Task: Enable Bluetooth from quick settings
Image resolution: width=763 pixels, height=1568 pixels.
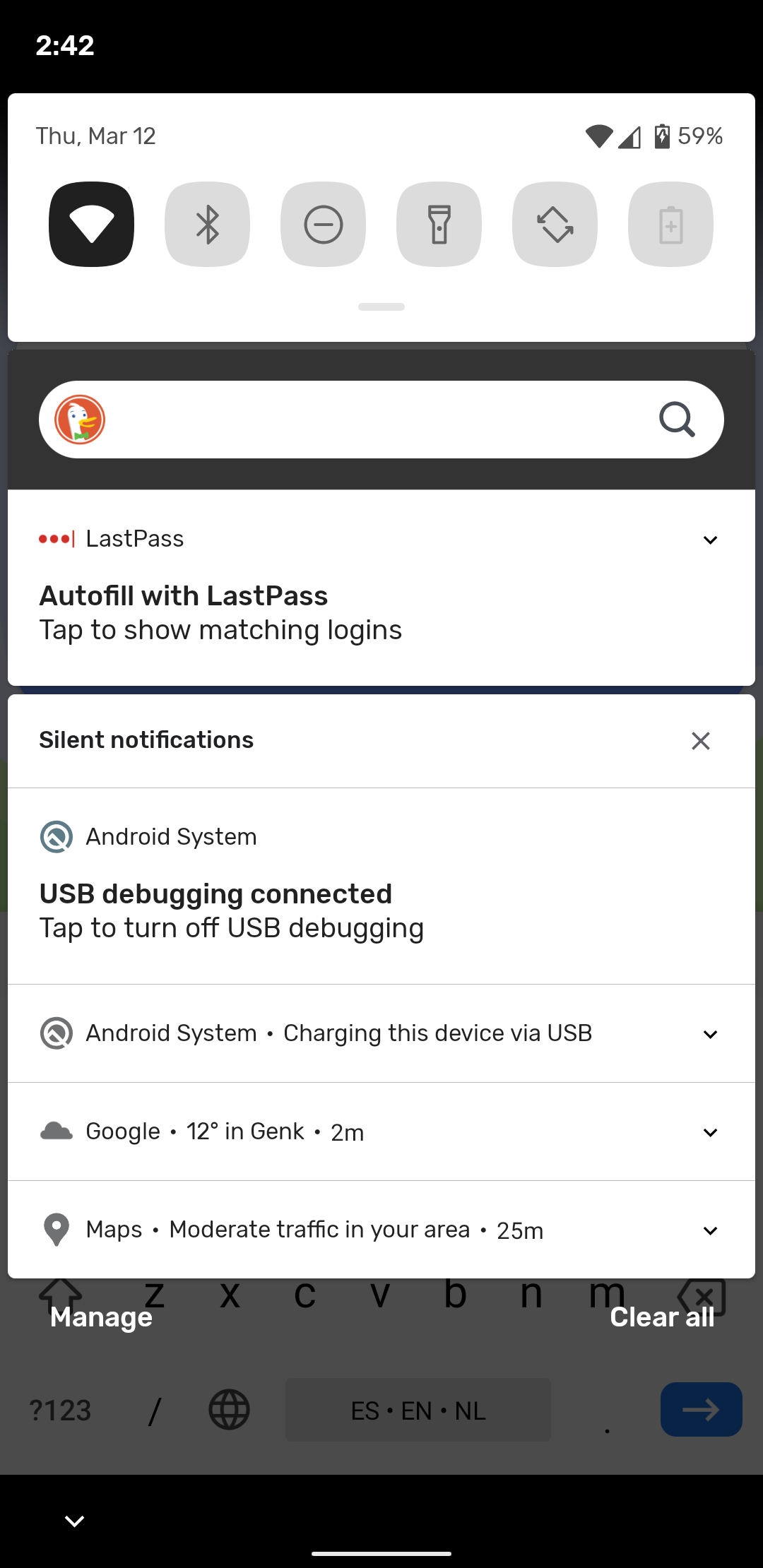Action: [x=207, y=224]
